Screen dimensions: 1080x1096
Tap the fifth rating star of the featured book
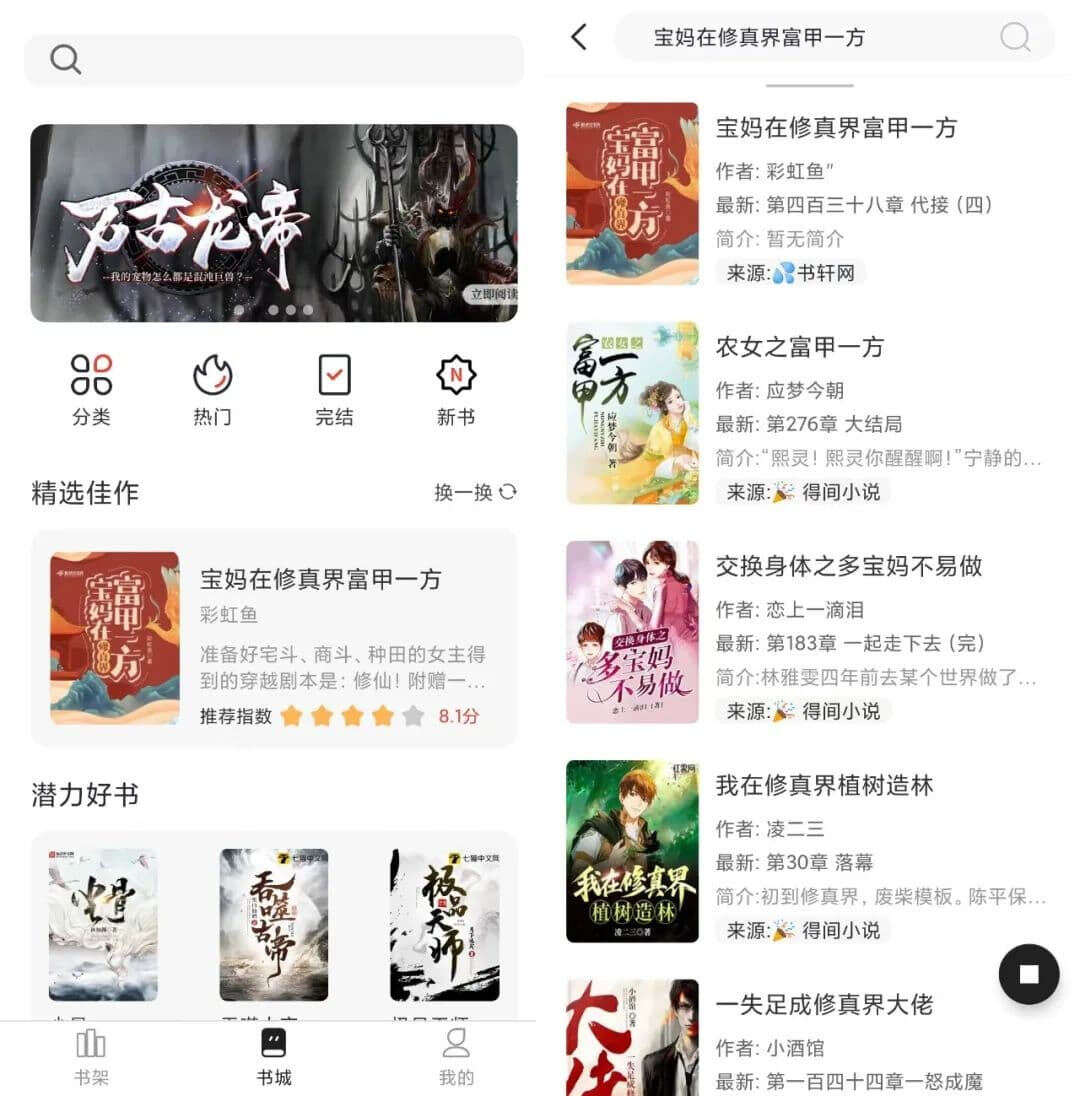point(412,716)
